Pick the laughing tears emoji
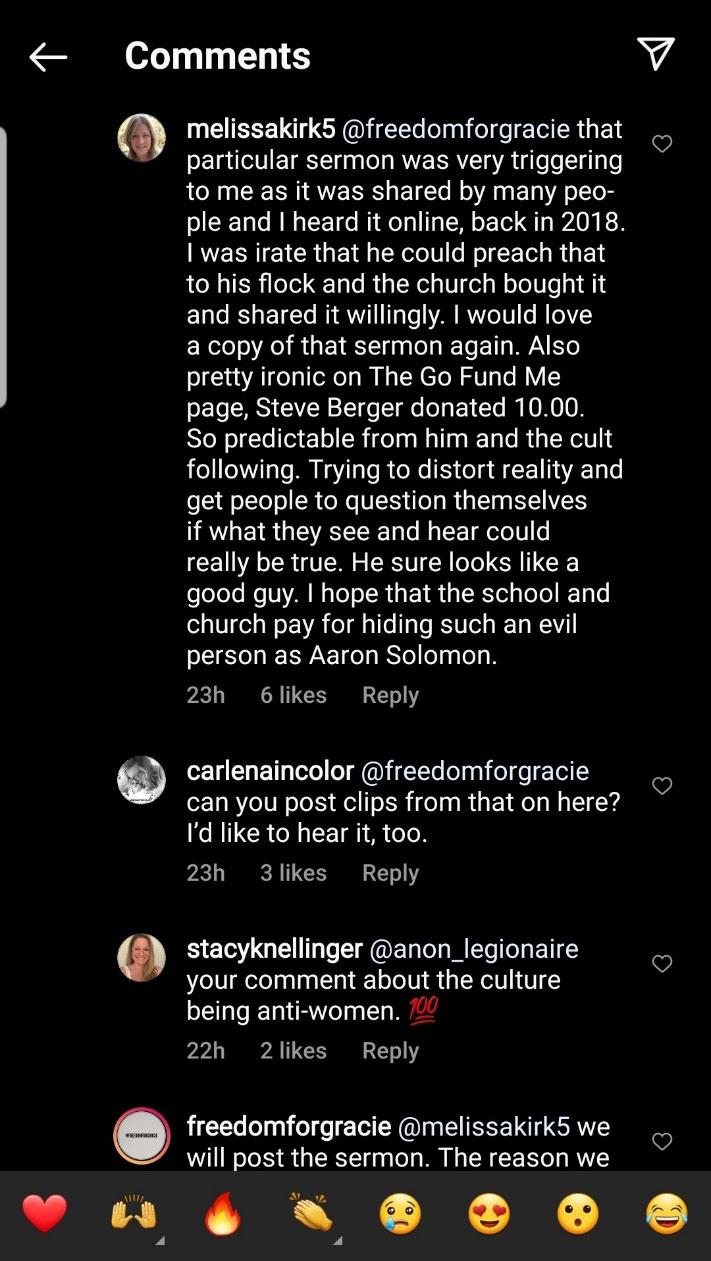 pos(667,1215)
